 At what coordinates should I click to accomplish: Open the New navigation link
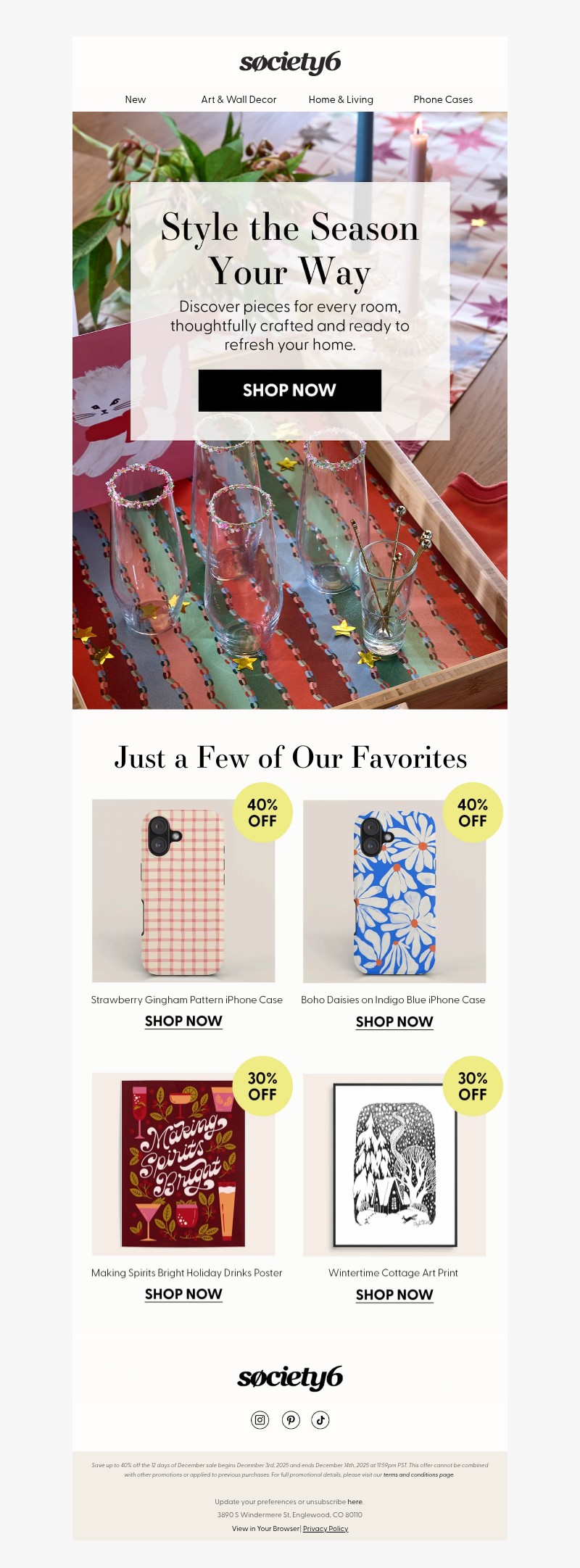(135, 99)
